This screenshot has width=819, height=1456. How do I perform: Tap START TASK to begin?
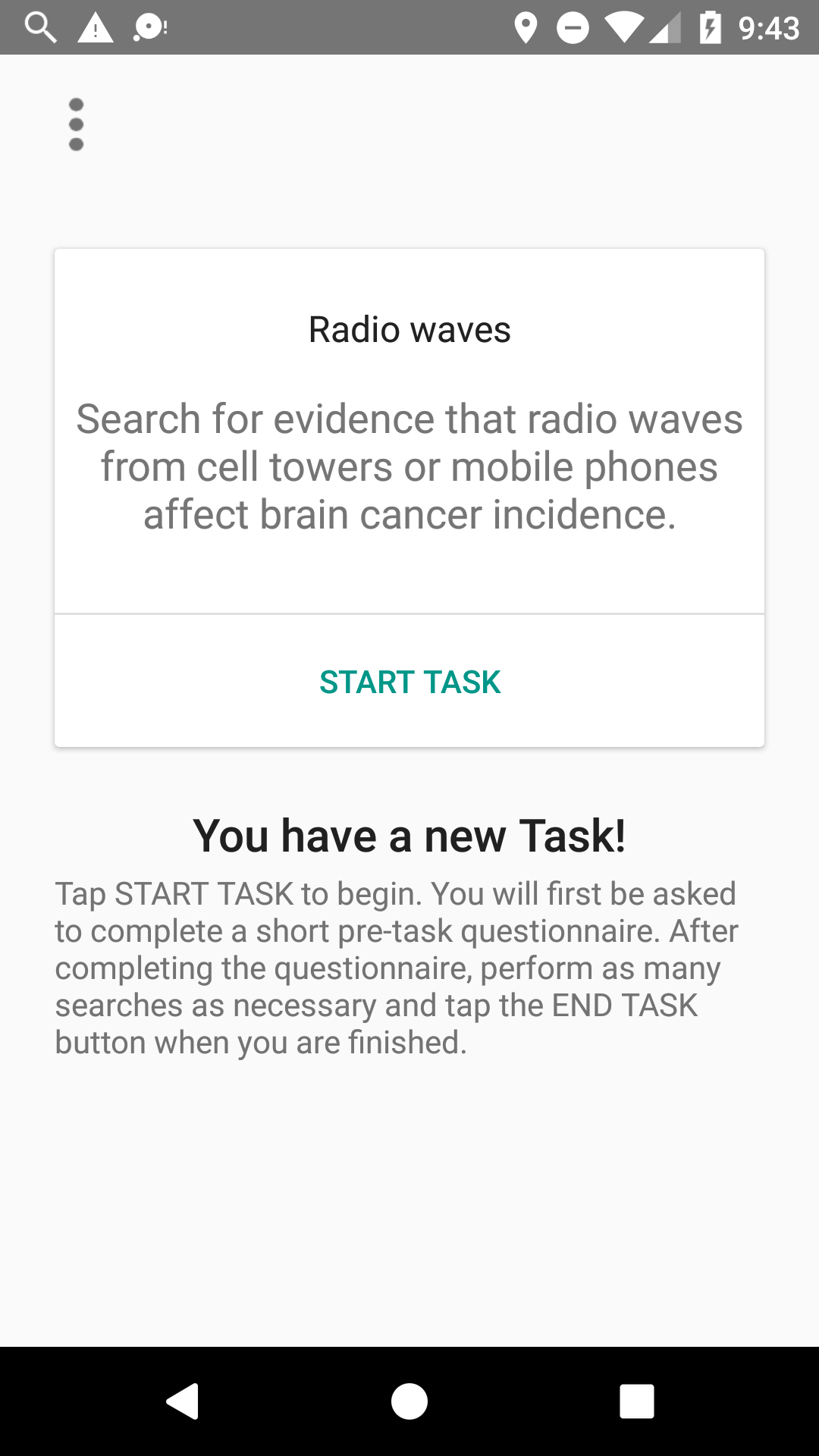[409, 682]
